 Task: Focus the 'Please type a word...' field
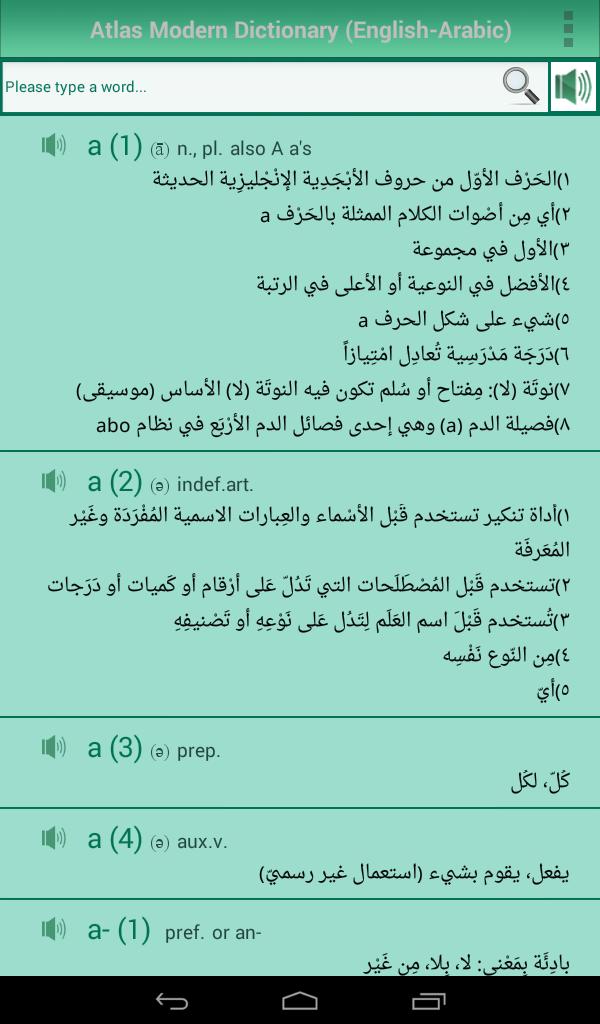[250, 87]
